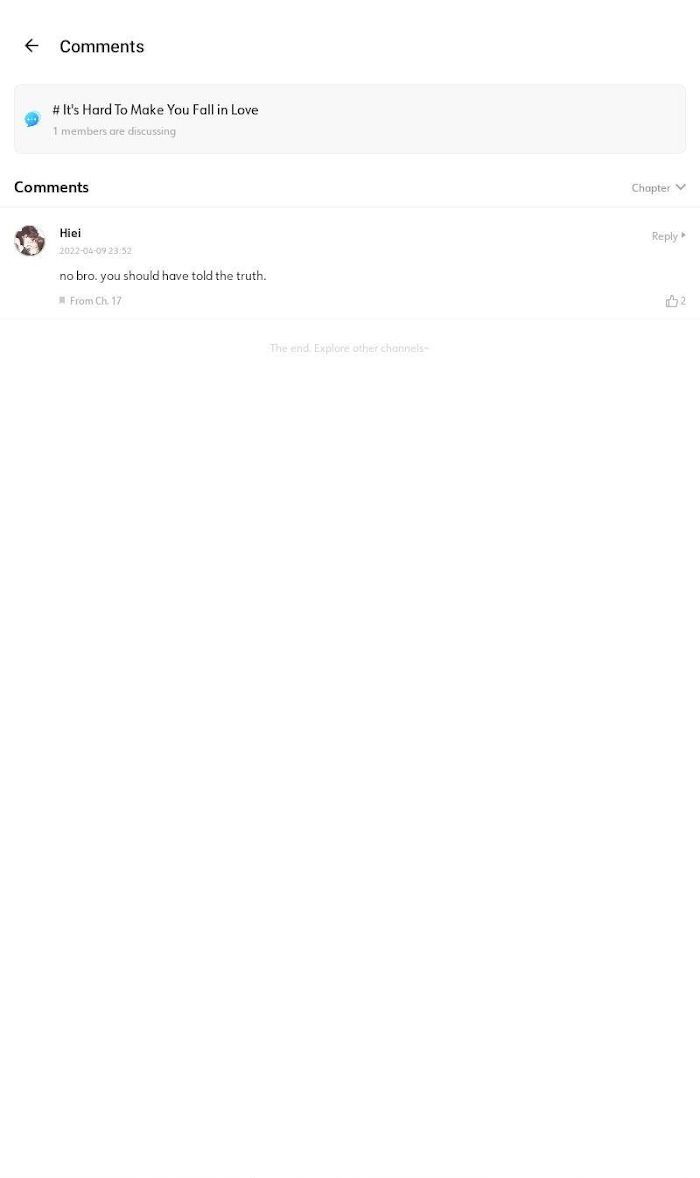
Task: Open Hiei's profile avatar
Action: click(30, 241)
